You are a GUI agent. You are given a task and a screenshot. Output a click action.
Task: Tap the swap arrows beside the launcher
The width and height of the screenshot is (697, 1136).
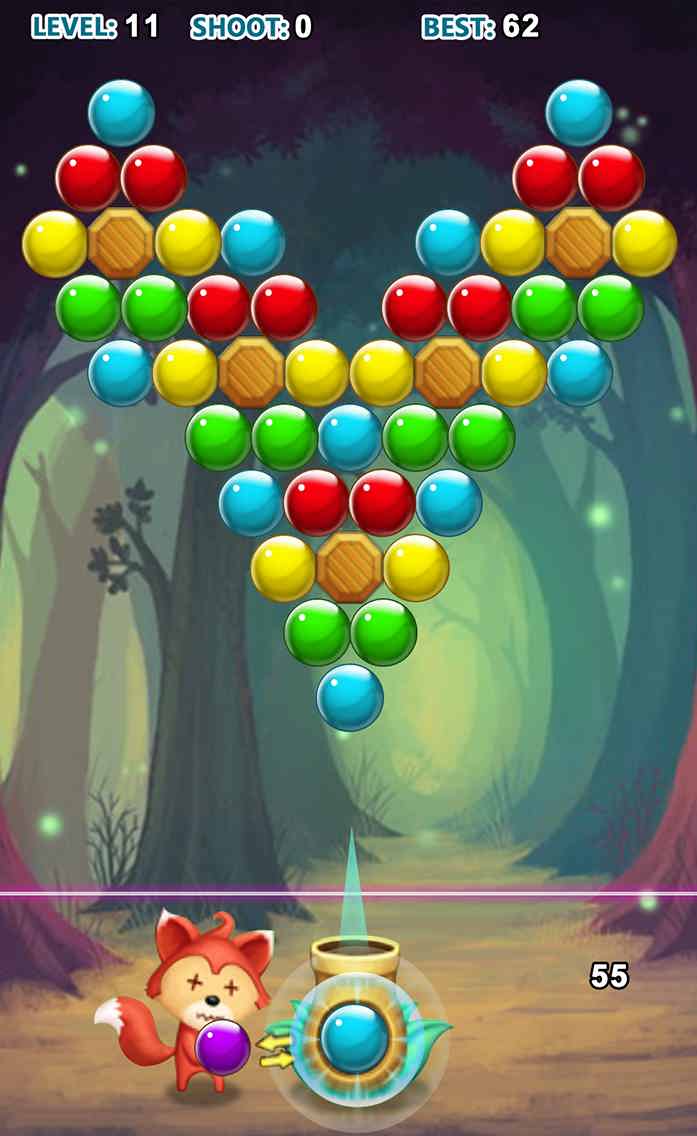[x=275, y=1051]
